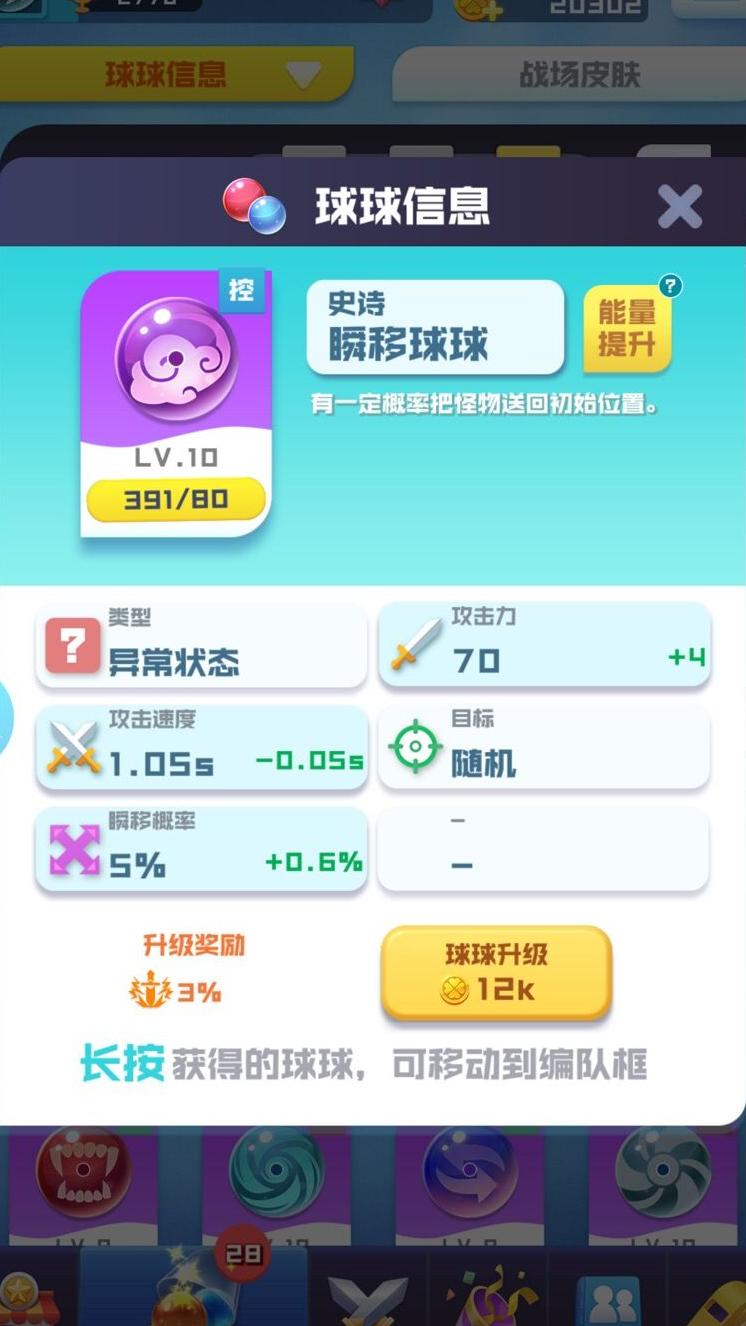
Task: Open the help question mark beside 能量提升
Action: [x=670, y=286]
